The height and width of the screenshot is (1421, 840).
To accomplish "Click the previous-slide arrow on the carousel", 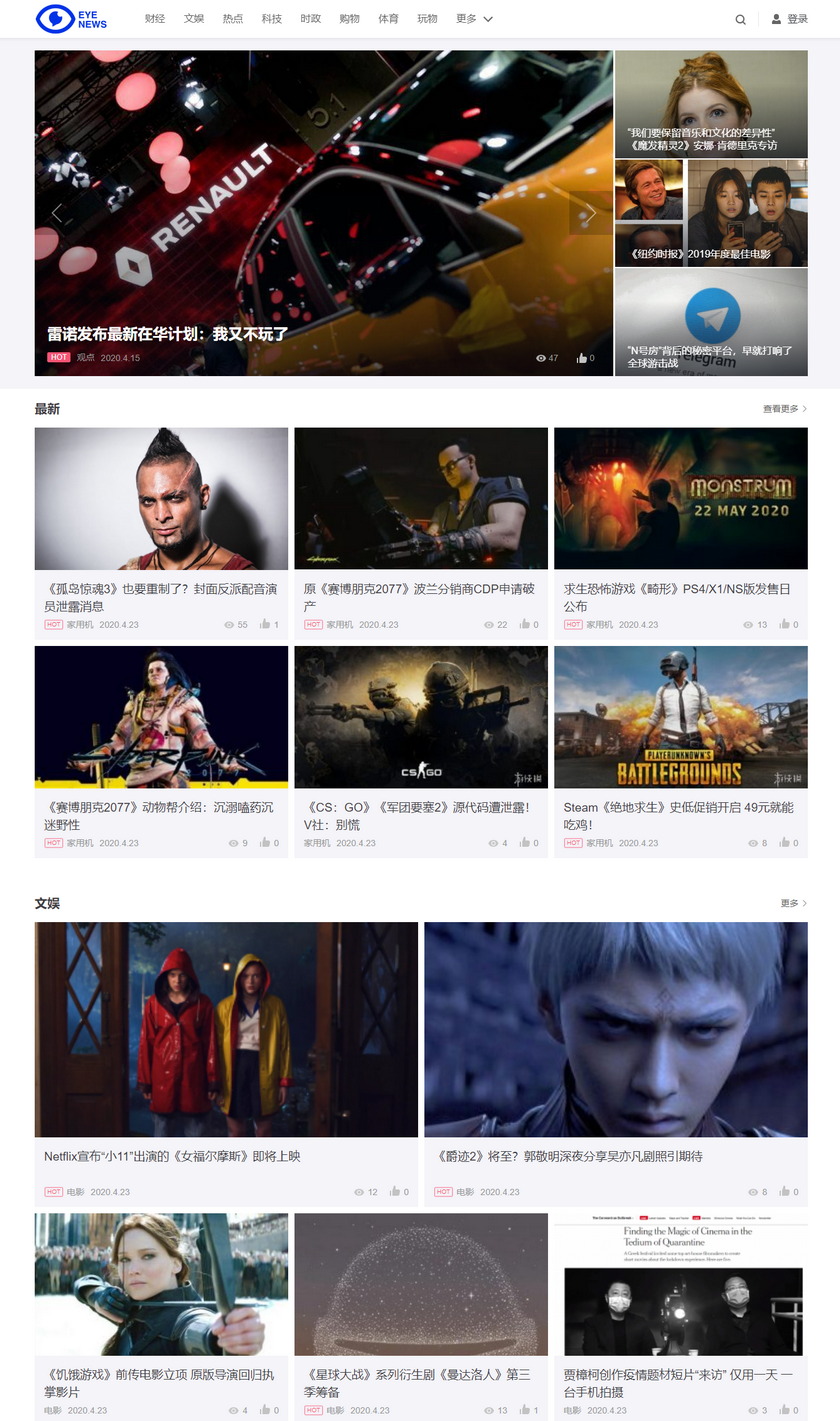I will [x=57, y=213].
